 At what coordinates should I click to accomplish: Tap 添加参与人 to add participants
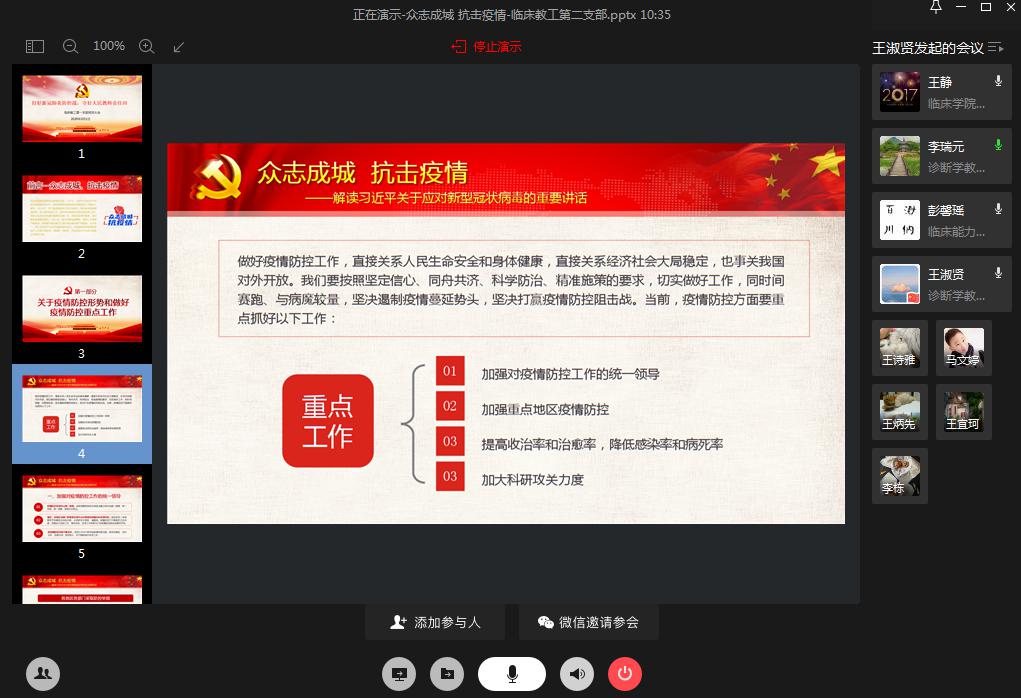435,622
